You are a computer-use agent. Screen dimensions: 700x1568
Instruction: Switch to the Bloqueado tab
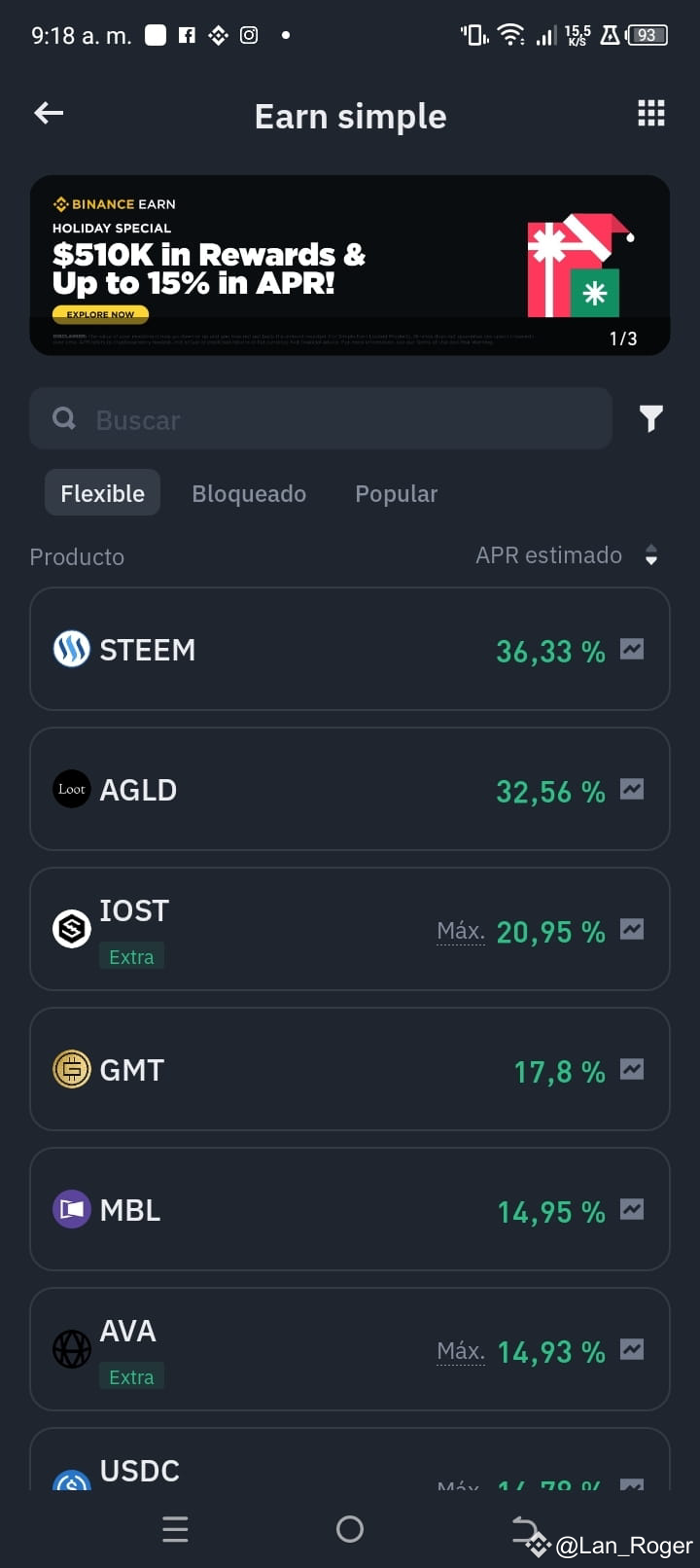[249, 493]
